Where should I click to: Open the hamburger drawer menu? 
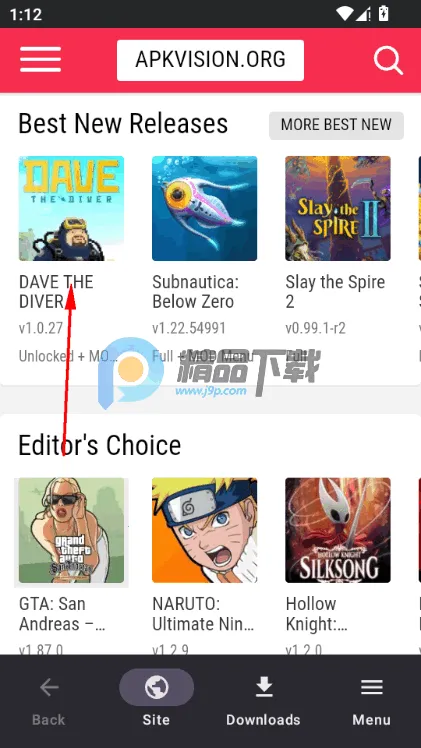tap(41, 60)
